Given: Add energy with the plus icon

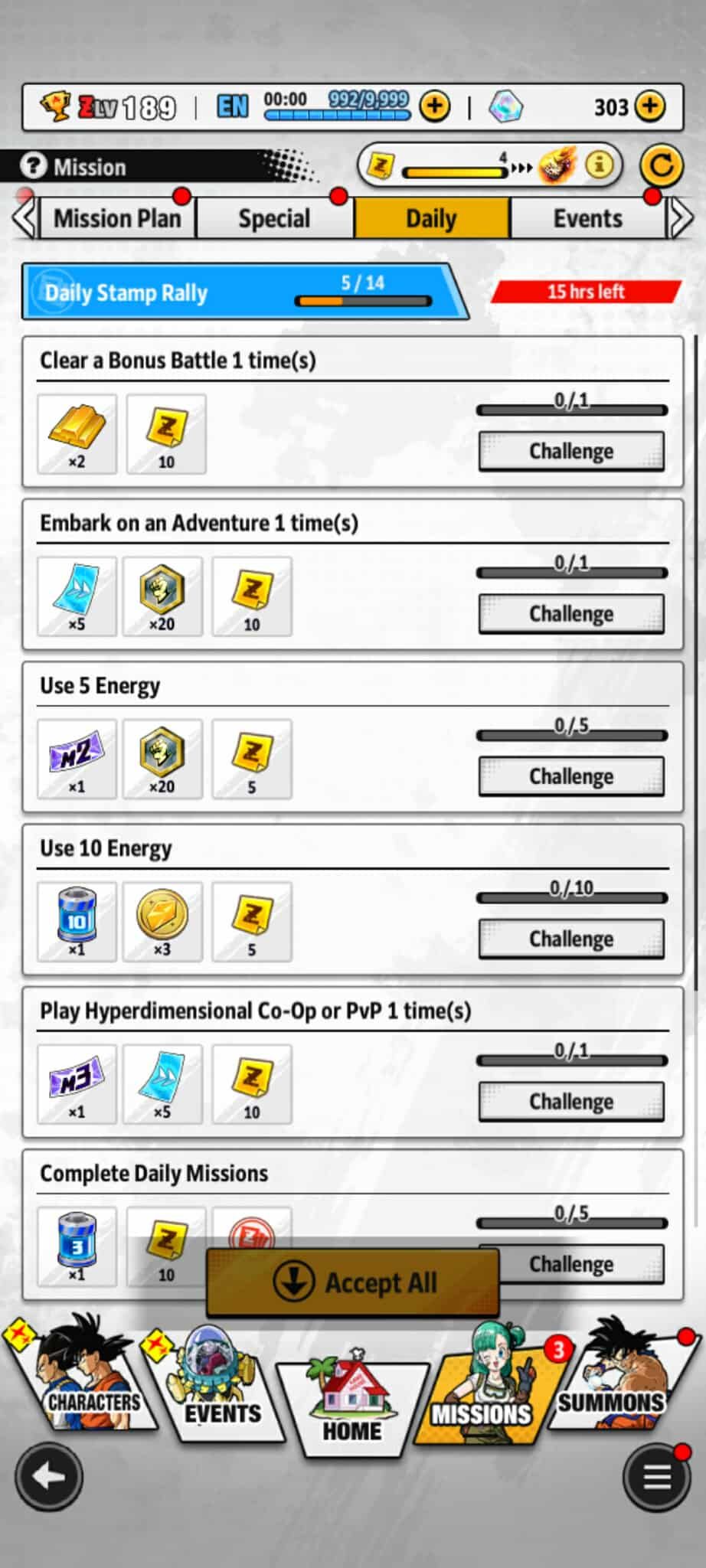Looking at the screenshot, I should (435, 107).
